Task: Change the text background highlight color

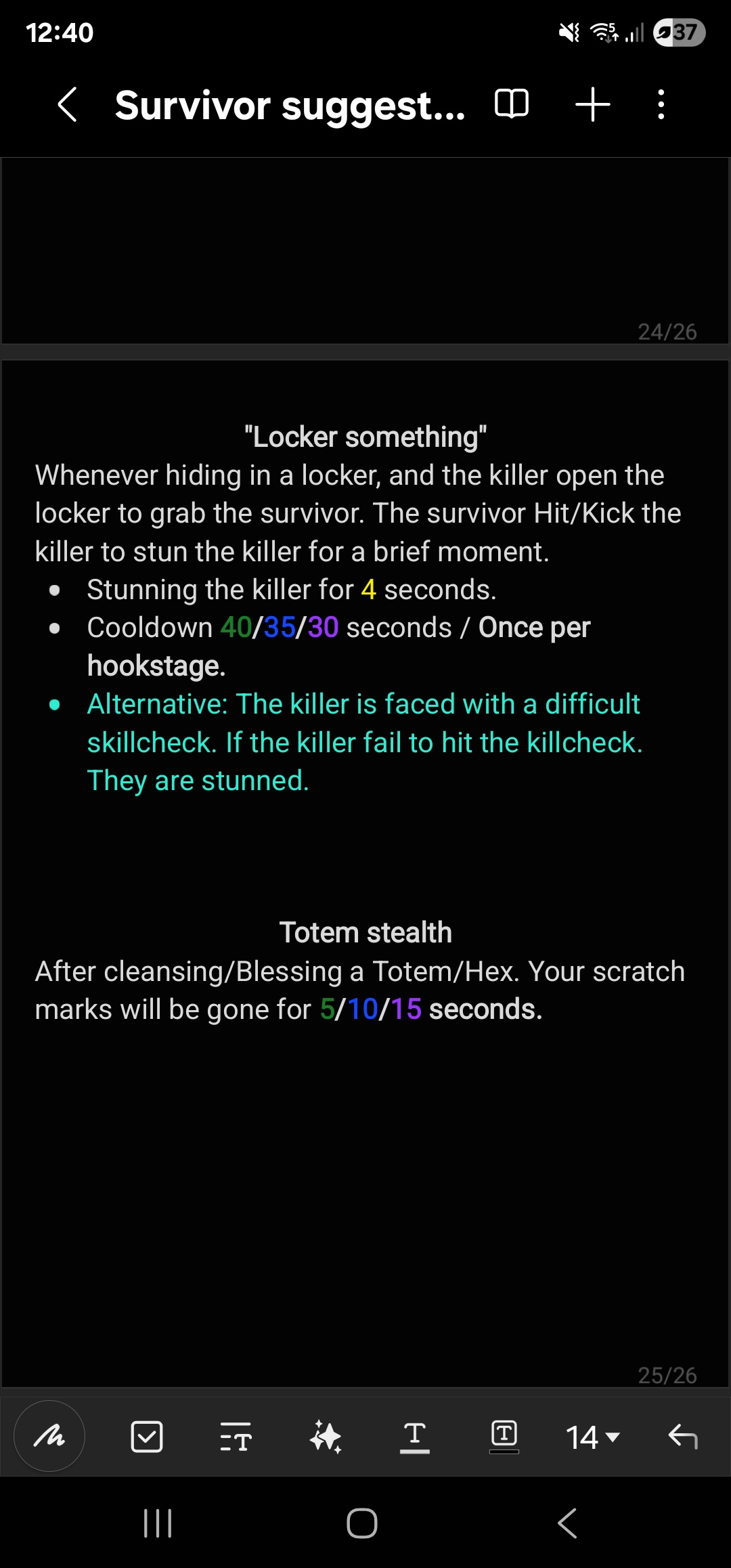Action: click(x=504, y=1437)
